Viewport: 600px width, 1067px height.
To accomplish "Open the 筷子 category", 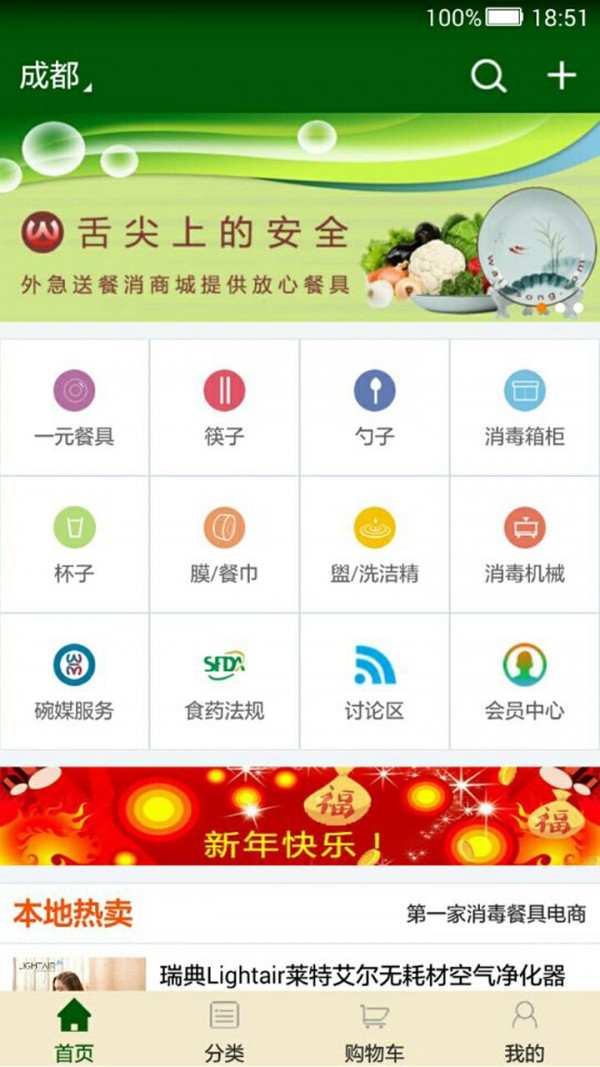I will pos(225,407).
